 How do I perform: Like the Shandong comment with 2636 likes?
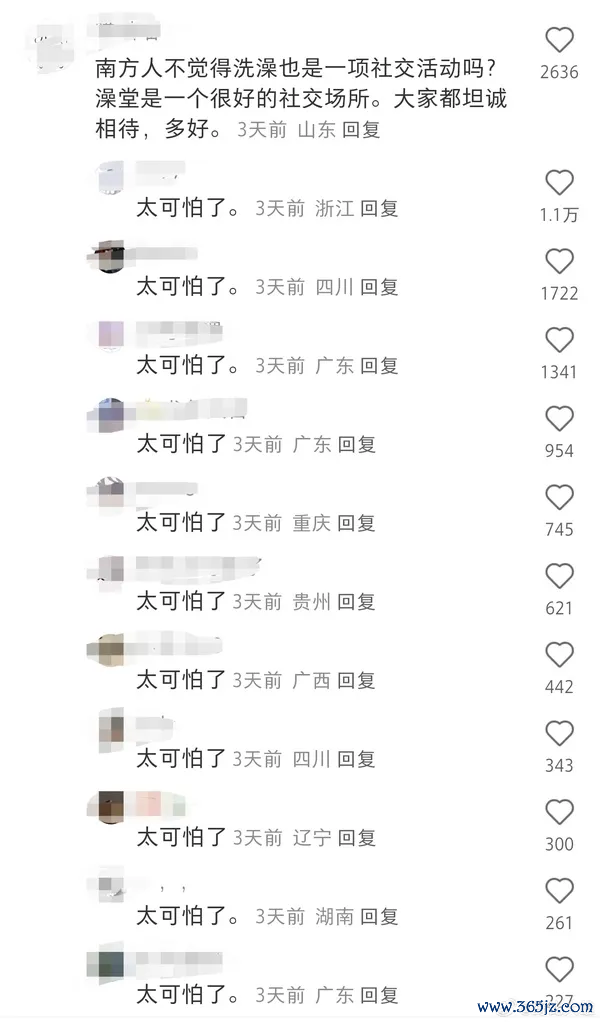point(559,41)
